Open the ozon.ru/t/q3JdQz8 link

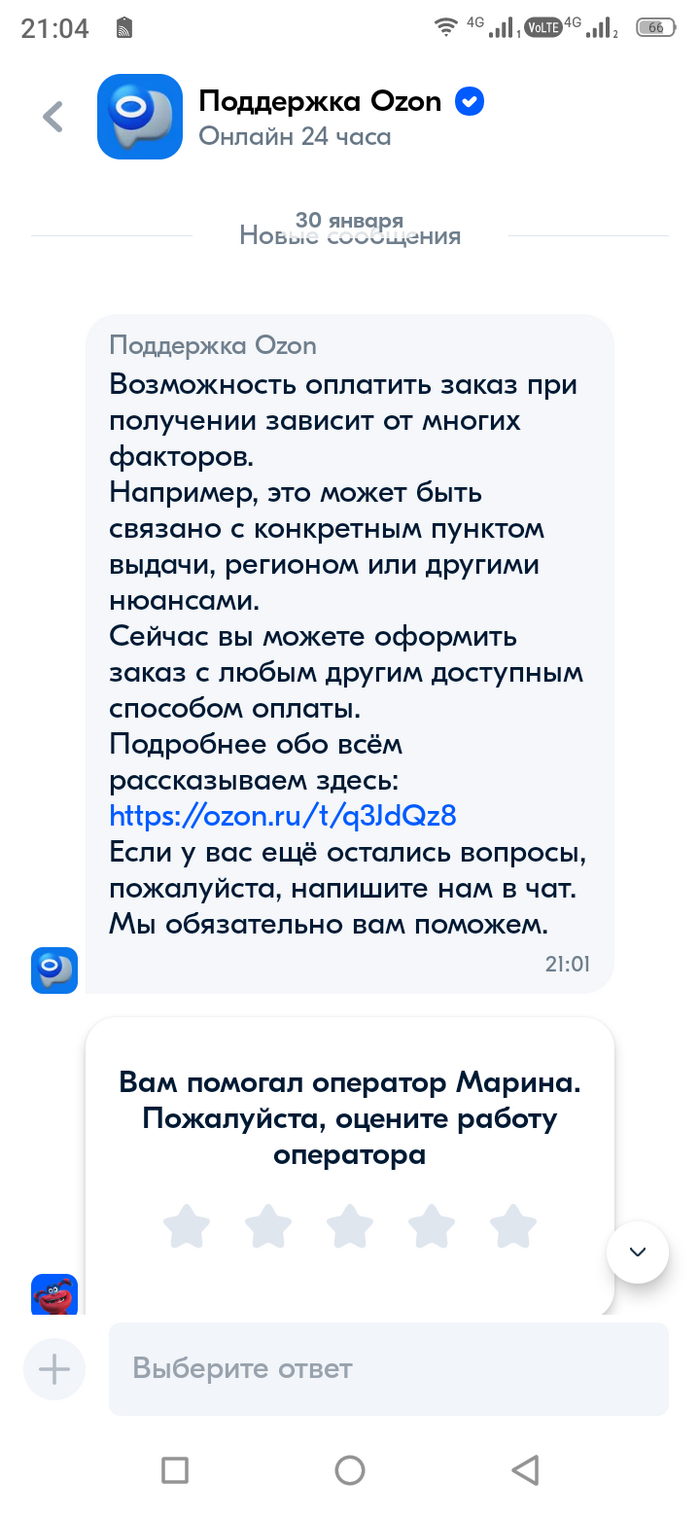[283, 815]
